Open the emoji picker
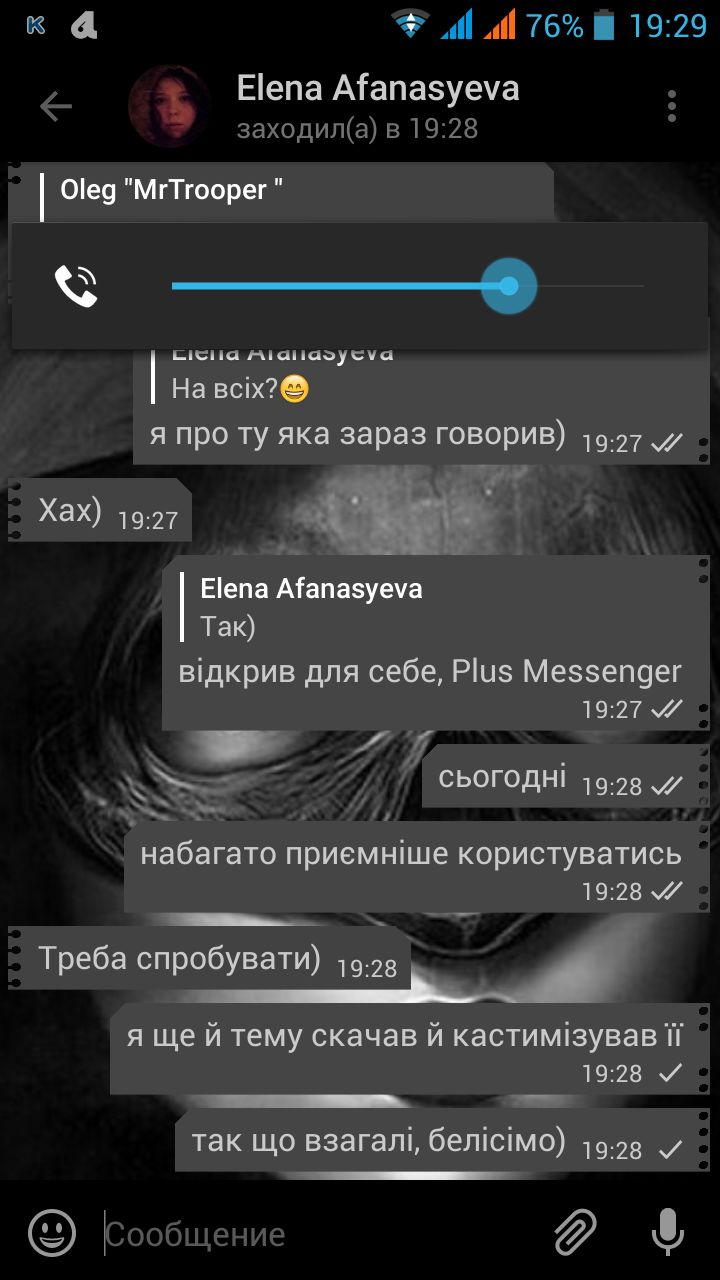Screen dimensions: 720x1280 [52, 1233]
